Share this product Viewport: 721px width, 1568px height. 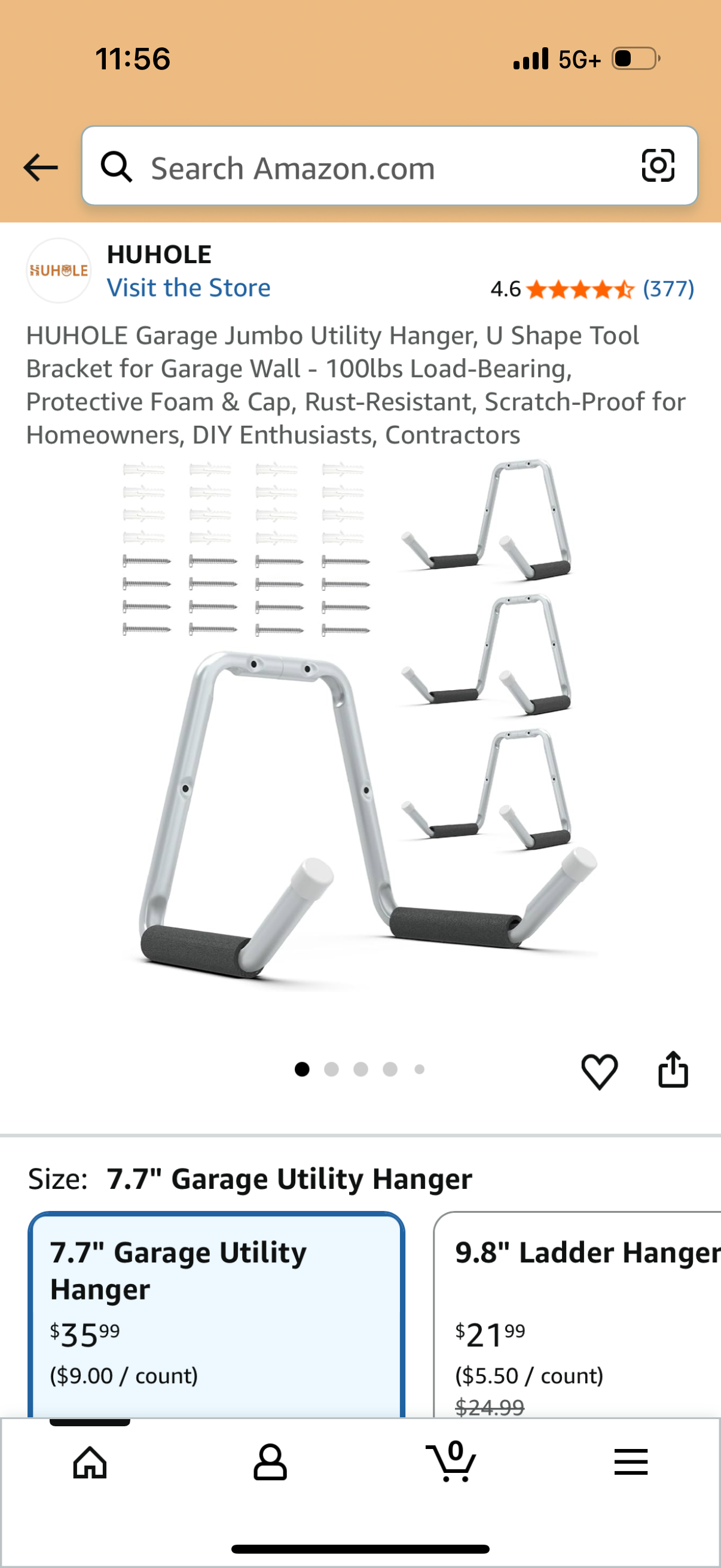coord(673,1069)
